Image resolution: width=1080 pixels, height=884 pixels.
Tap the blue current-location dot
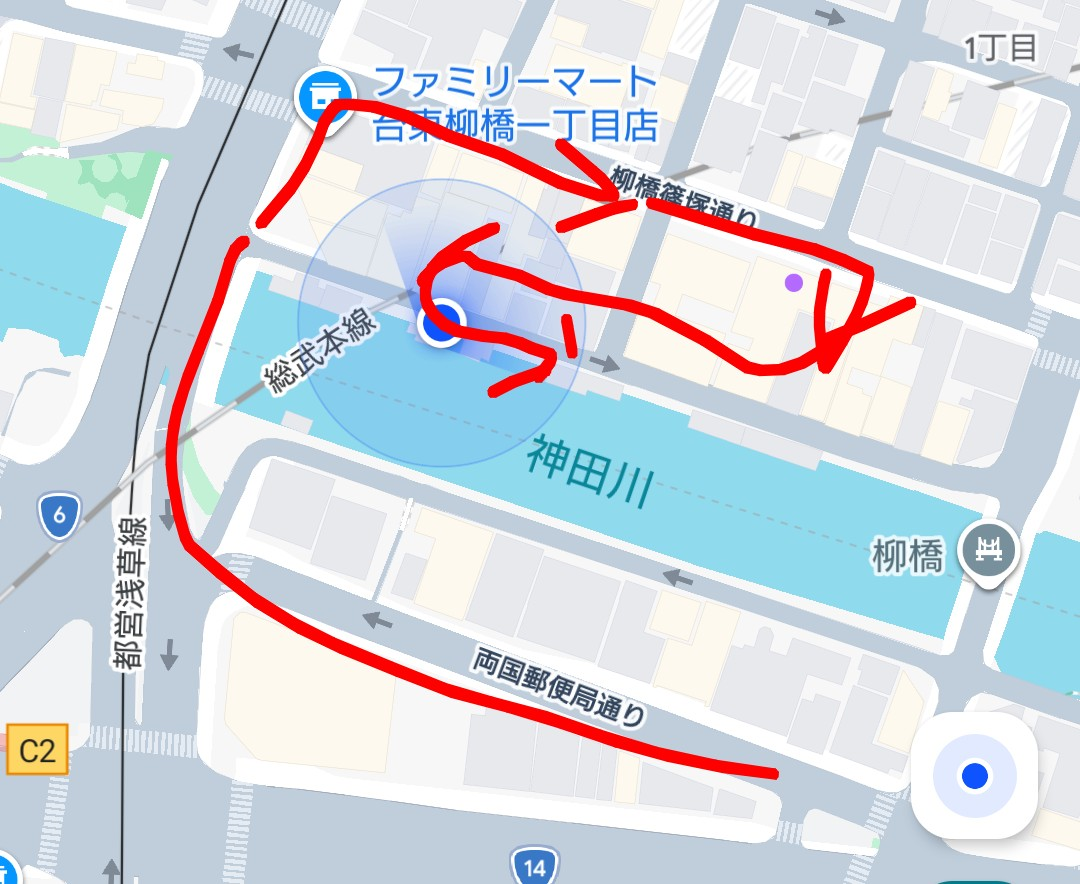440,324
